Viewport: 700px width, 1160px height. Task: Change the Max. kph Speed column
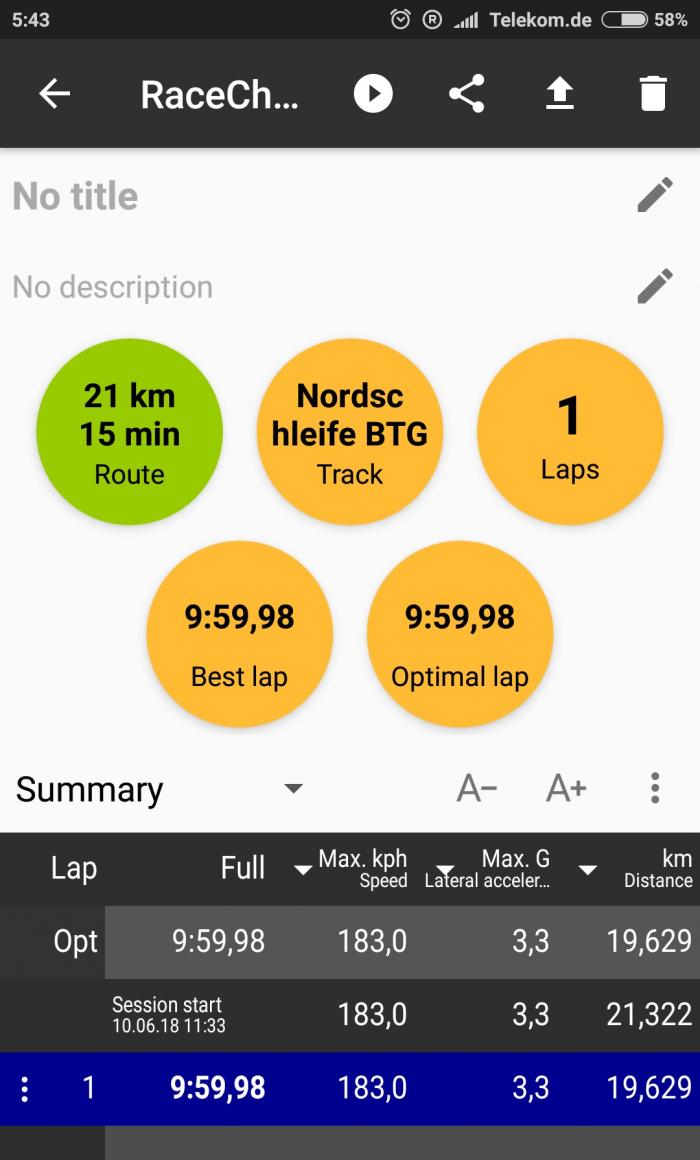coord(360,869)
